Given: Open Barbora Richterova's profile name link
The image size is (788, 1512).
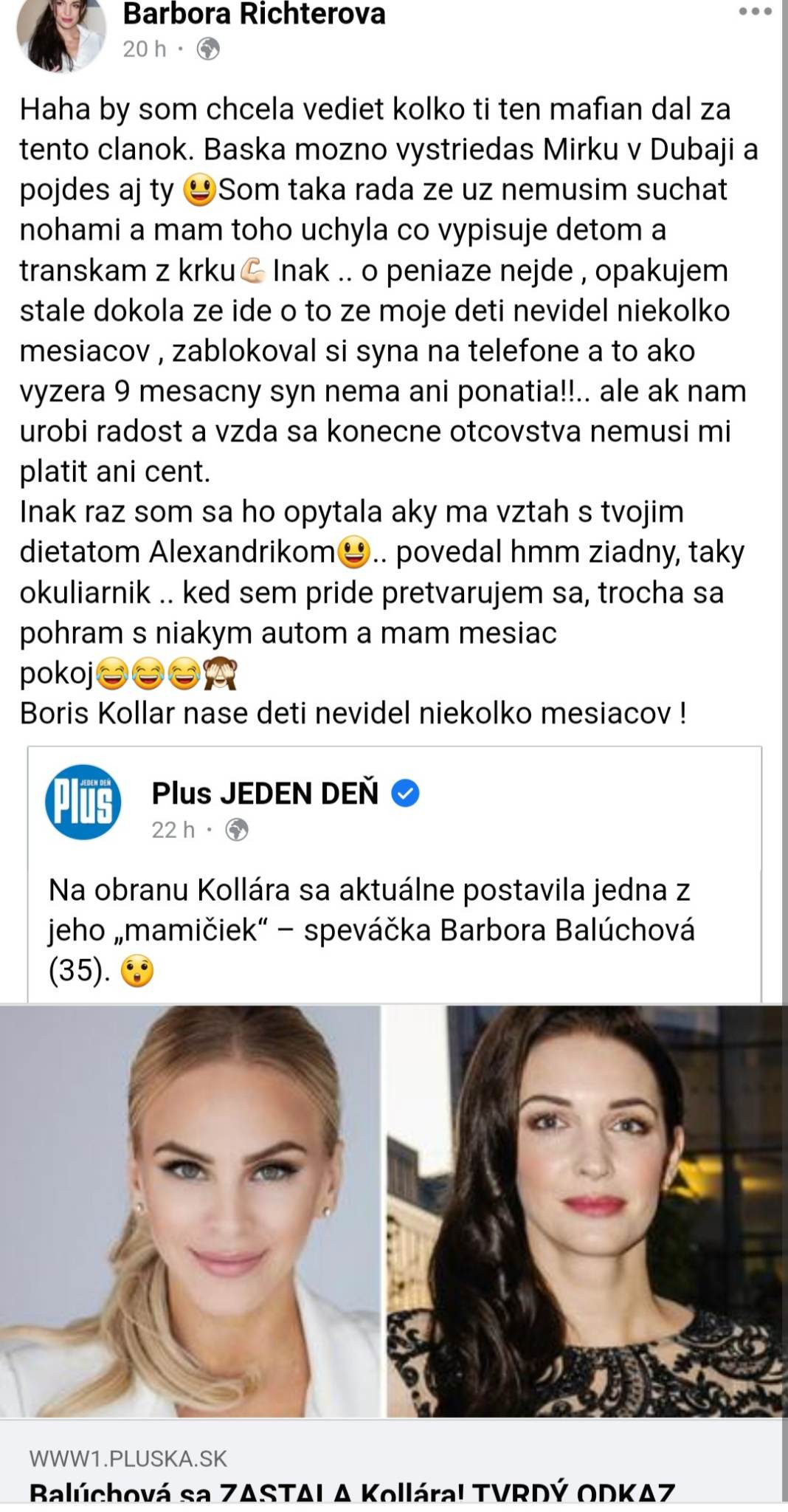Looking at the screenshot, I should [254, 13].
